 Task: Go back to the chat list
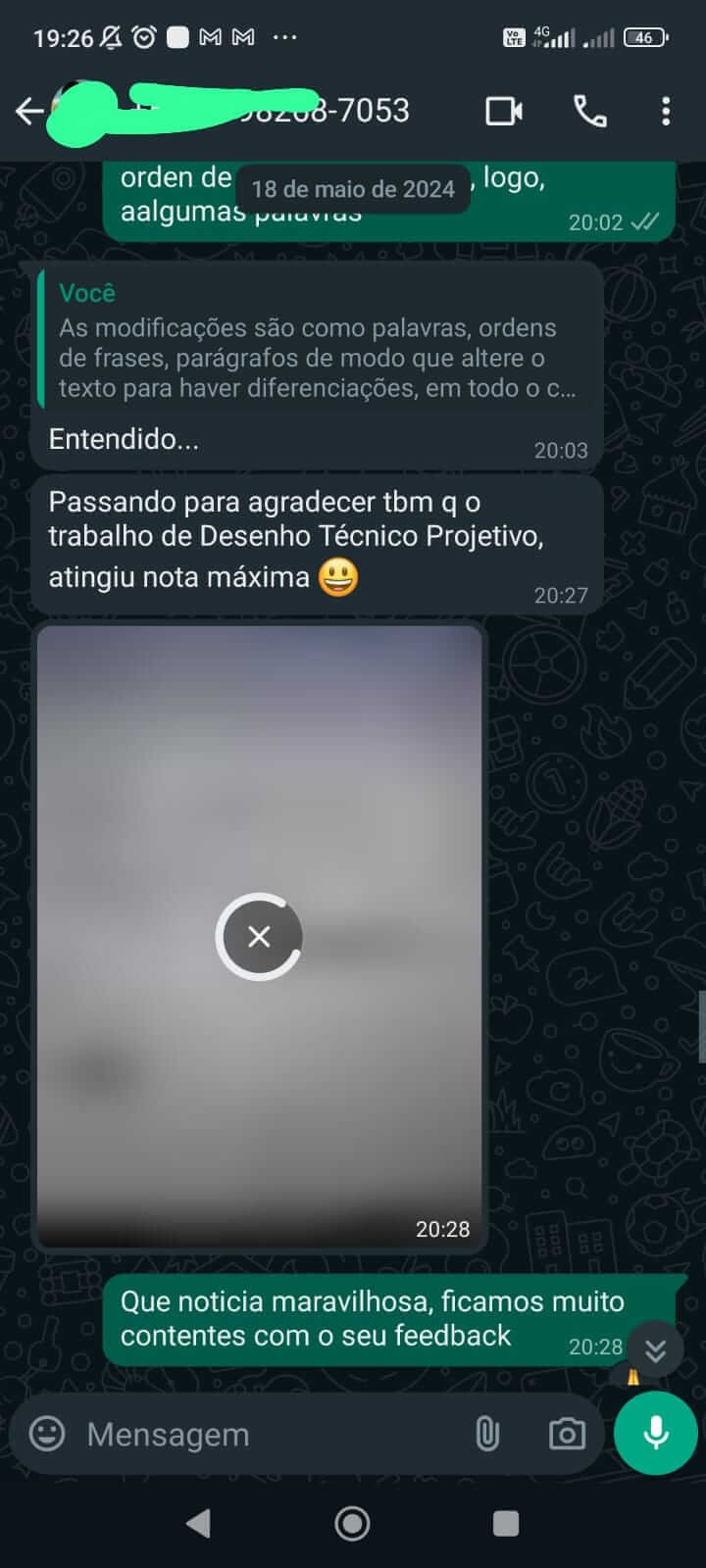coord(29,112)
